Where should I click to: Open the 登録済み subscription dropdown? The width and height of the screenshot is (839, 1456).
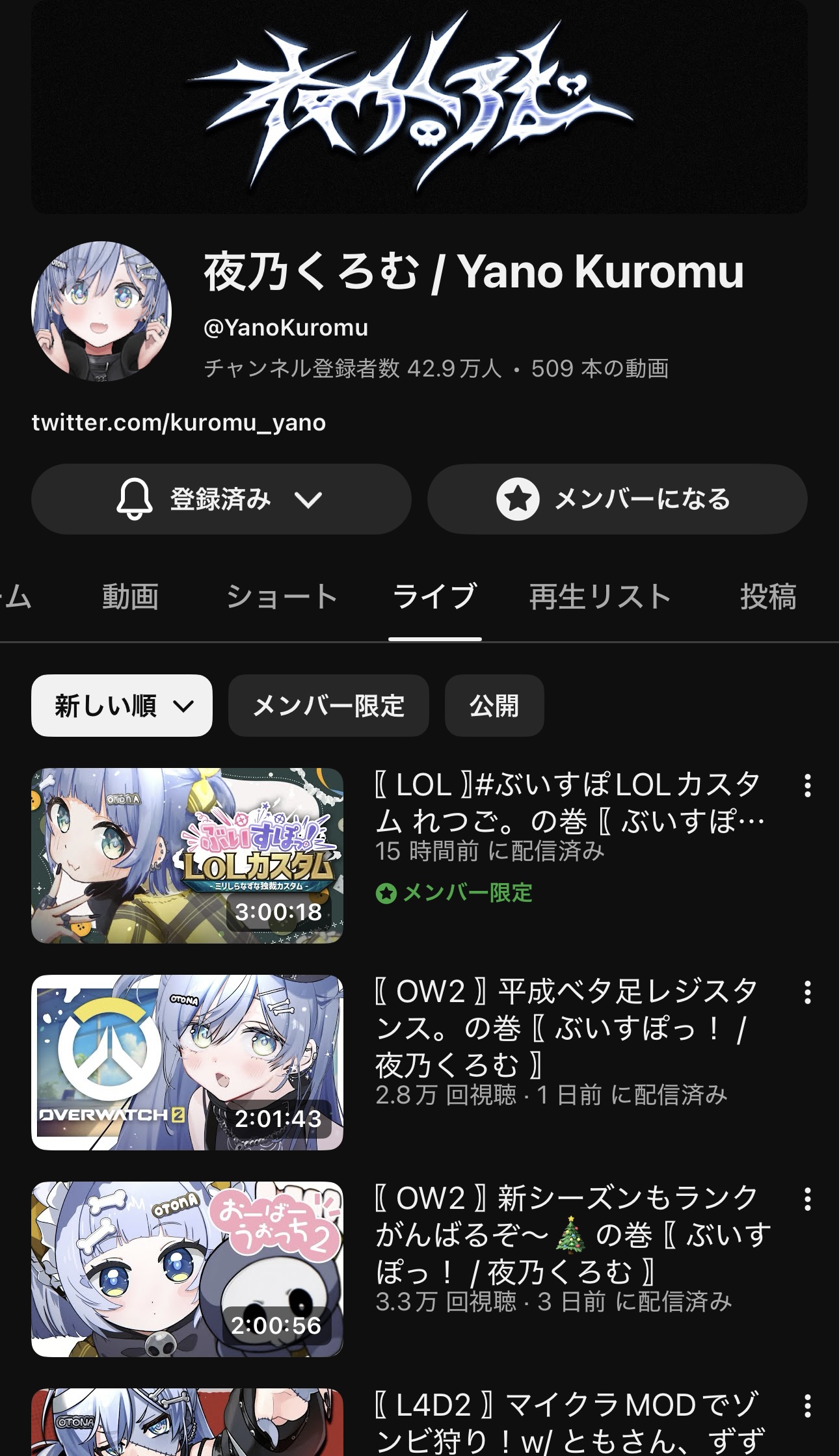pyautogui.click(x=220, y=499)
